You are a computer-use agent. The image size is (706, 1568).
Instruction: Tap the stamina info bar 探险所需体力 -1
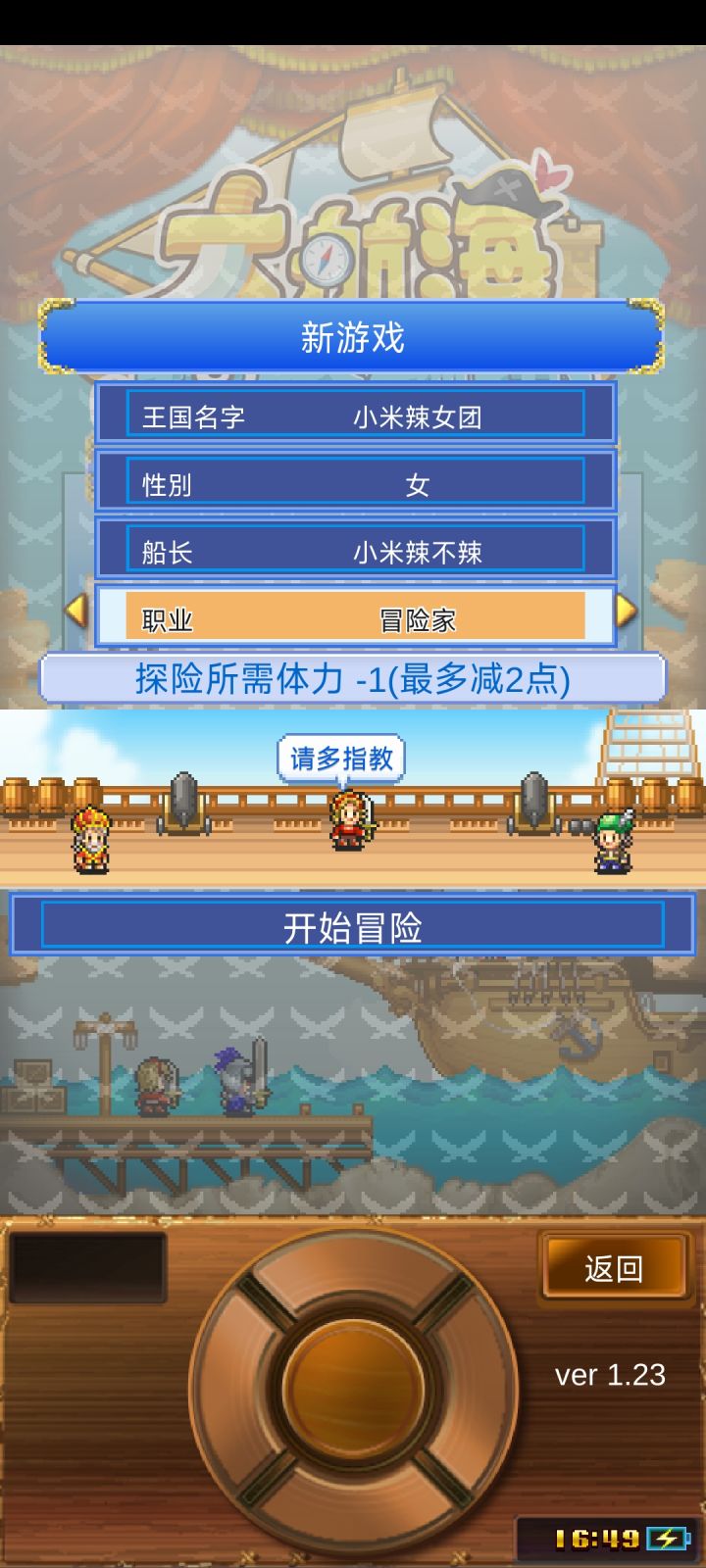click(353, 680)
